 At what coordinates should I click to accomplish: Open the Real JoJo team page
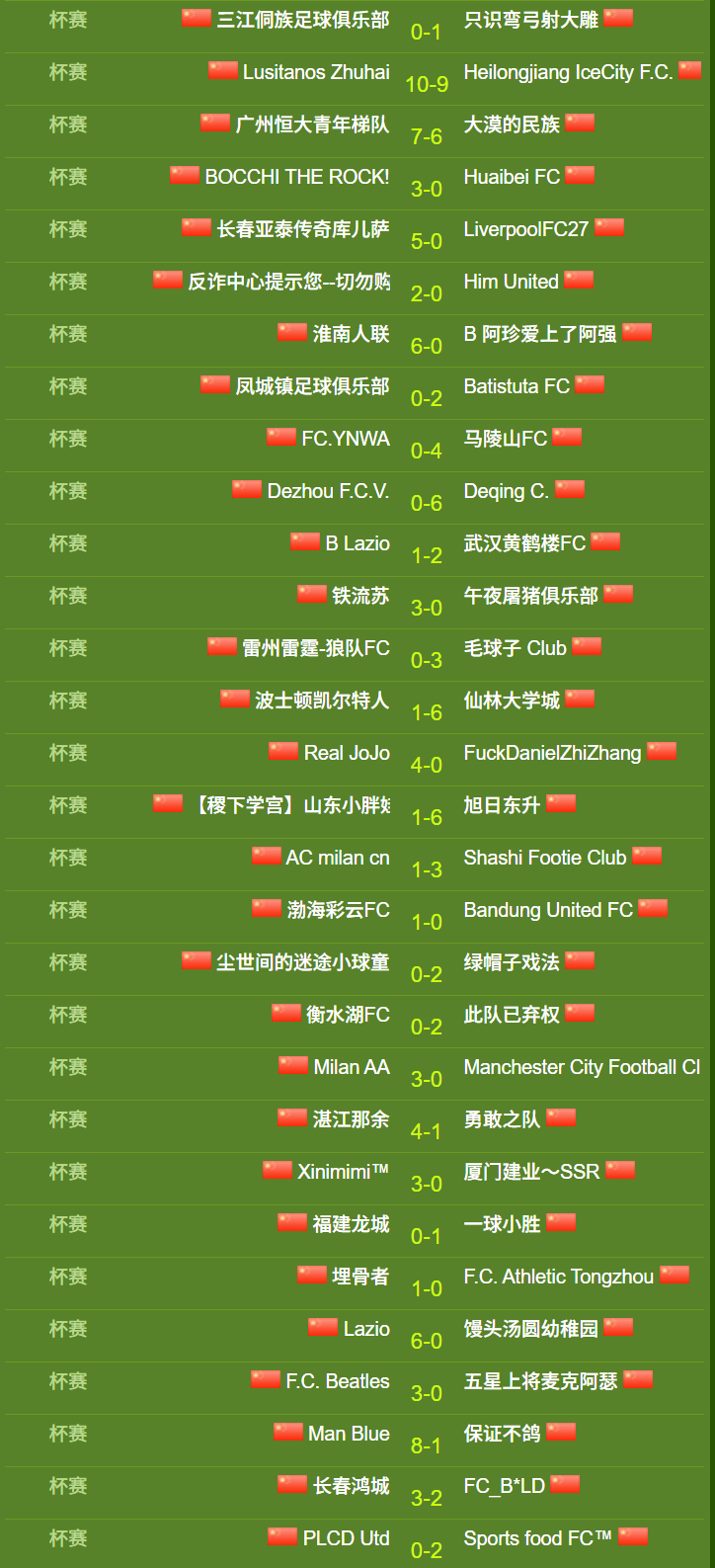(347, 753)
